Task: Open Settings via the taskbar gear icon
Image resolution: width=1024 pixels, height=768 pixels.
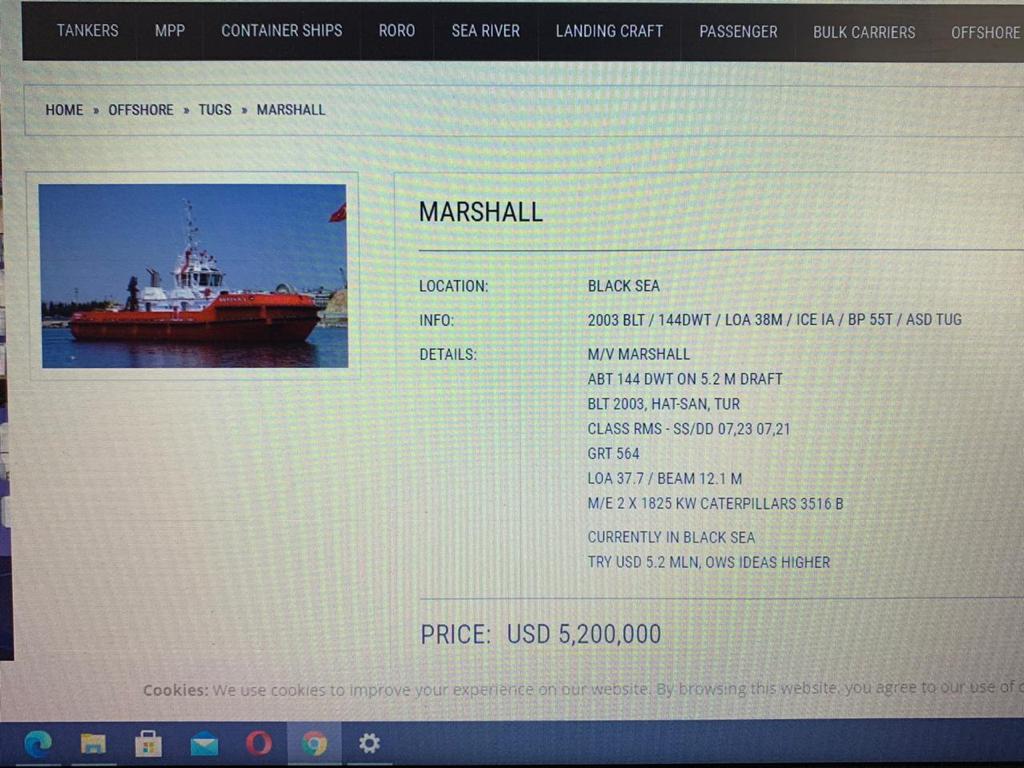Action: (369, 743)
